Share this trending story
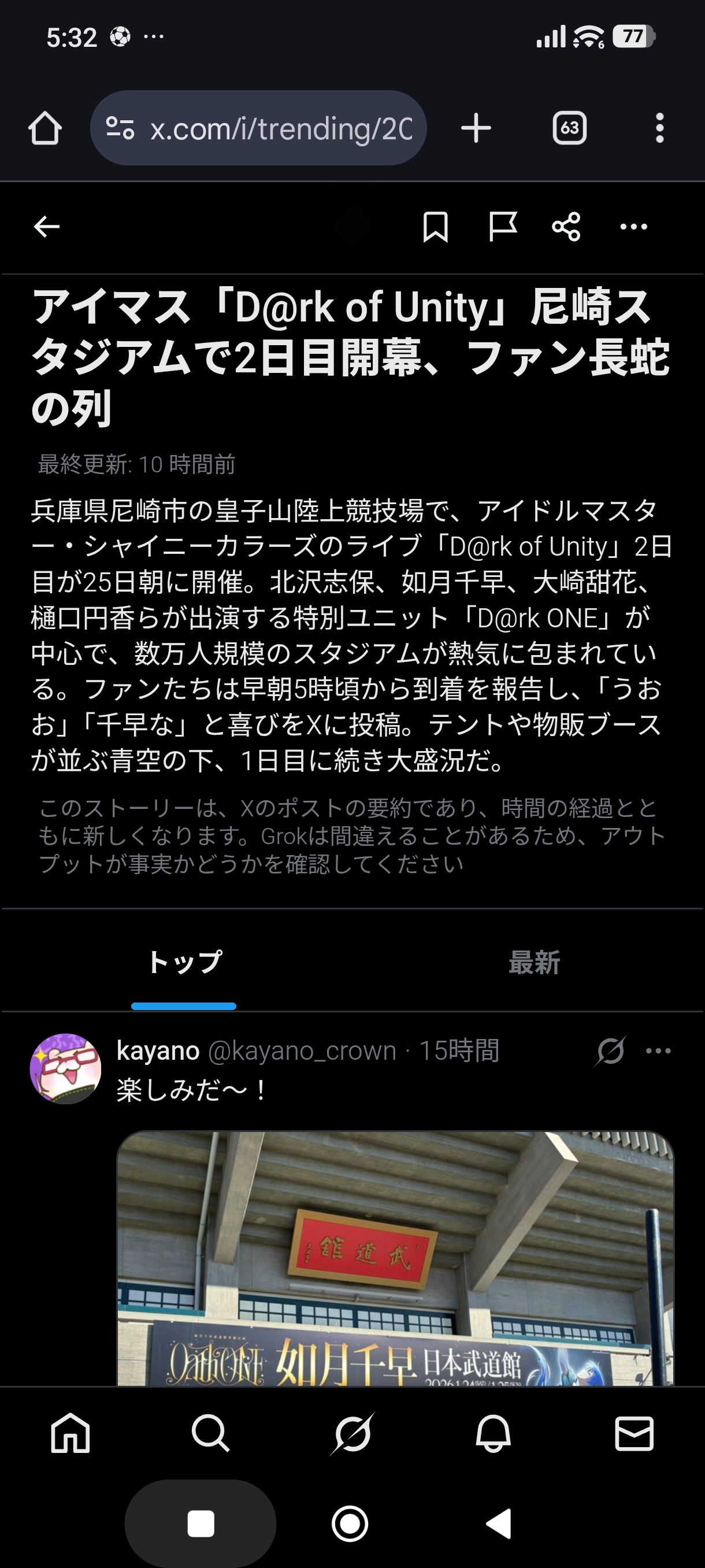The image size is (705, 1568). [566, 227]
